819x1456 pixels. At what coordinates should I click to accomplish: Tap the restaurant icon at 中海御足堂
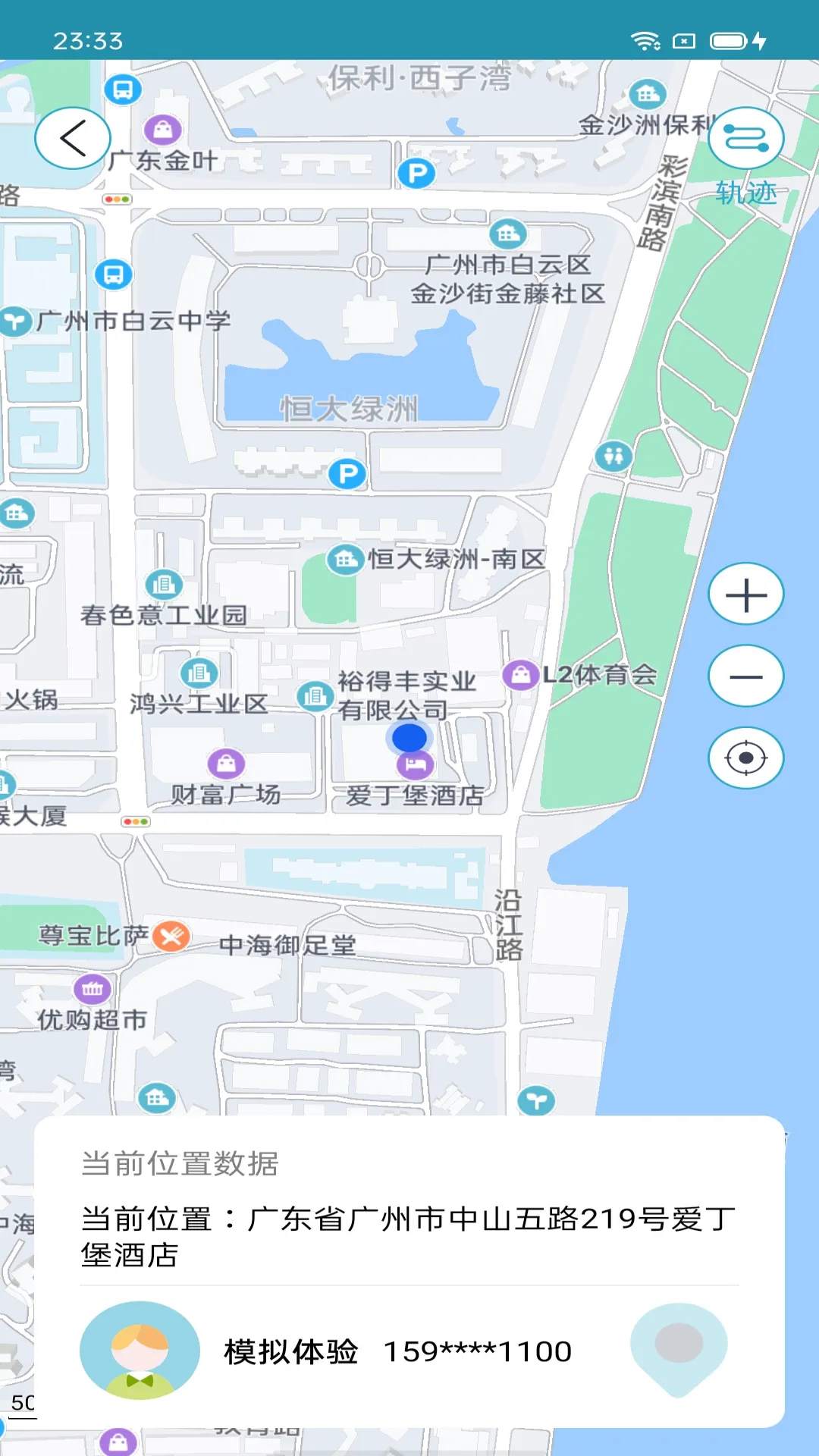(x=173, y=937)
